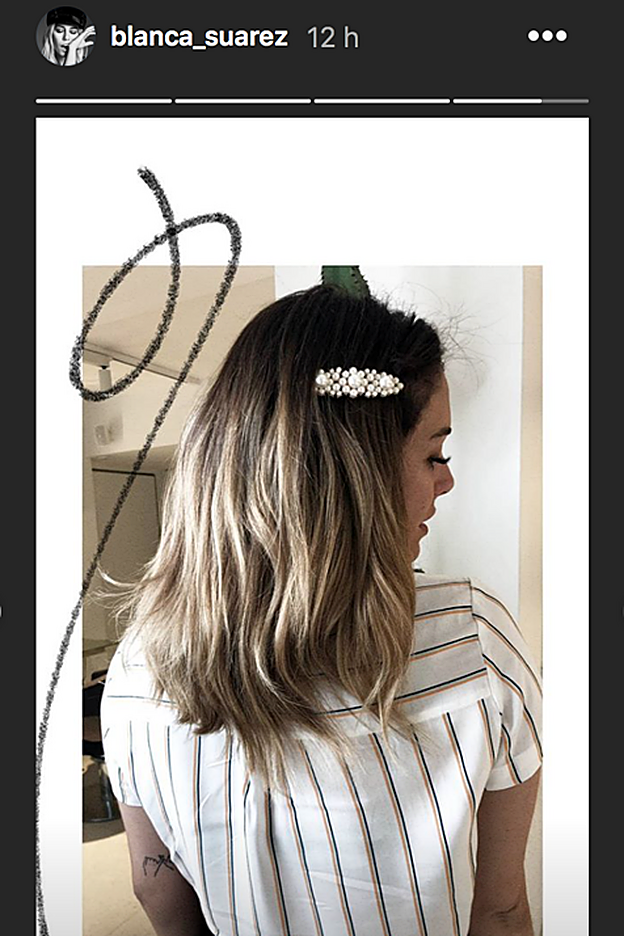Screen dimensions: 624x936
Task: Tap the blanca_suarez profile picture
Action: [66, 37]
